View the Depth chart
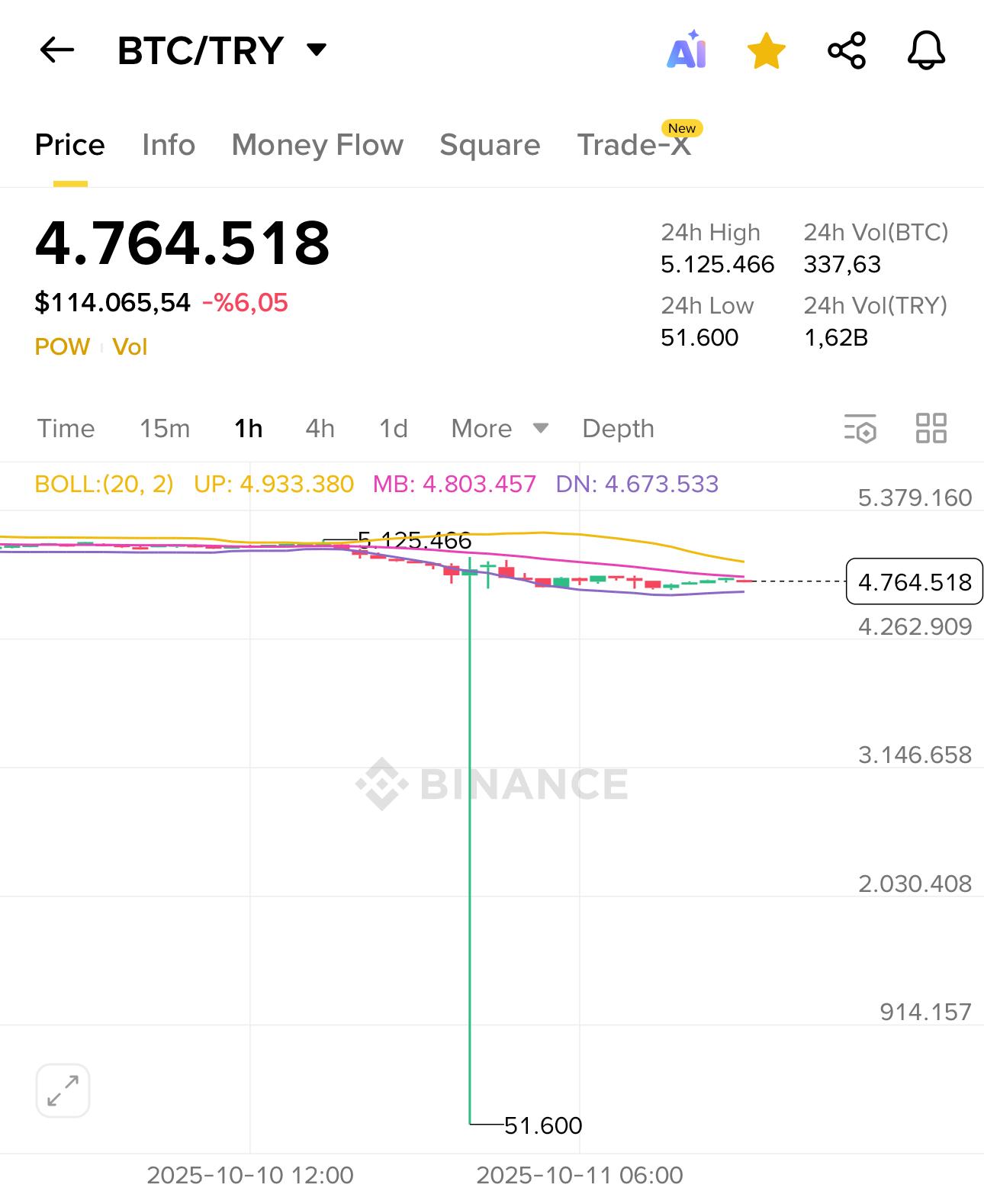 point(617,429)
